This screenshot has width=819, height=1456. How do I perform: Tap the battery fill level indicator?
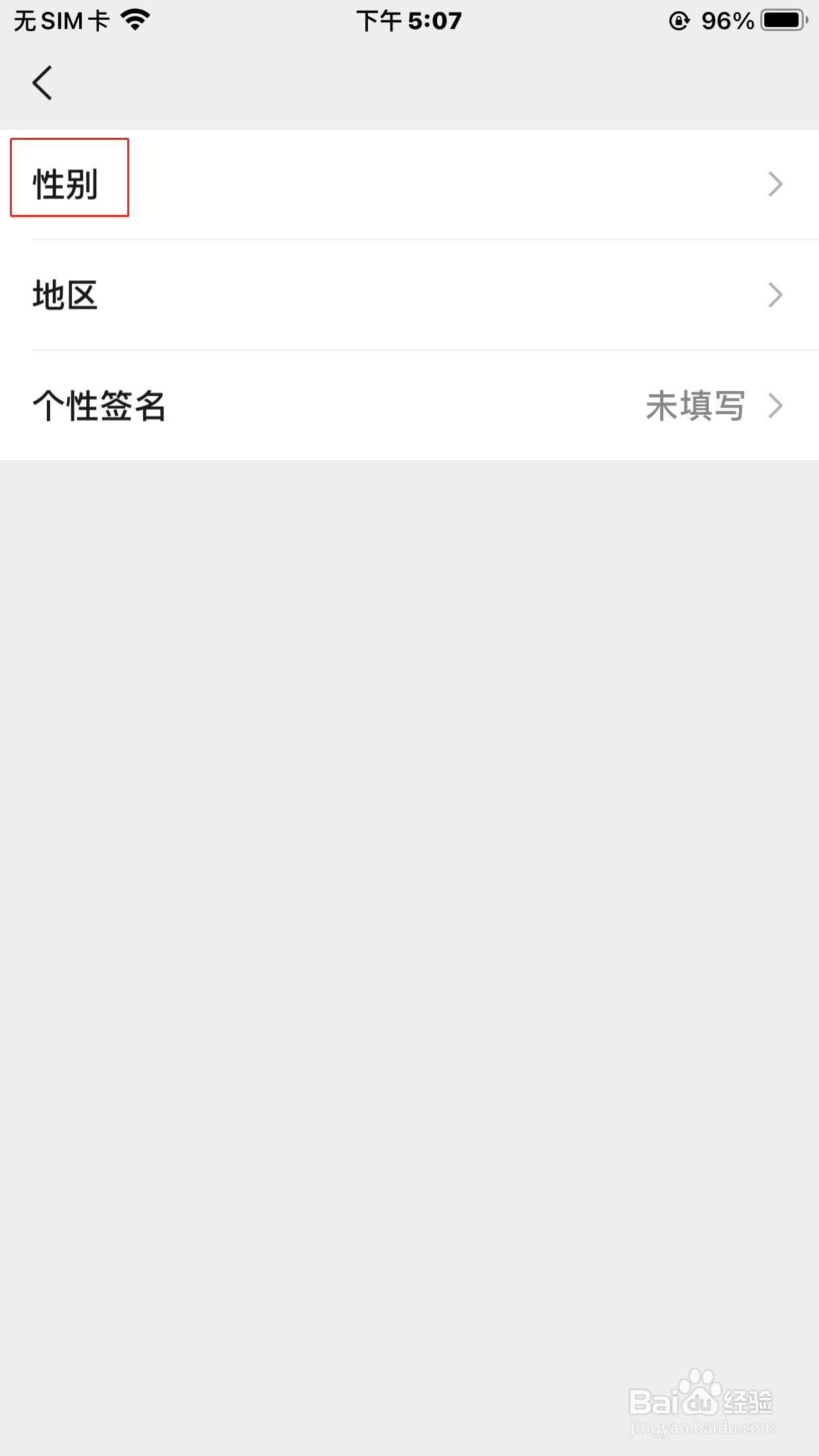781,20
